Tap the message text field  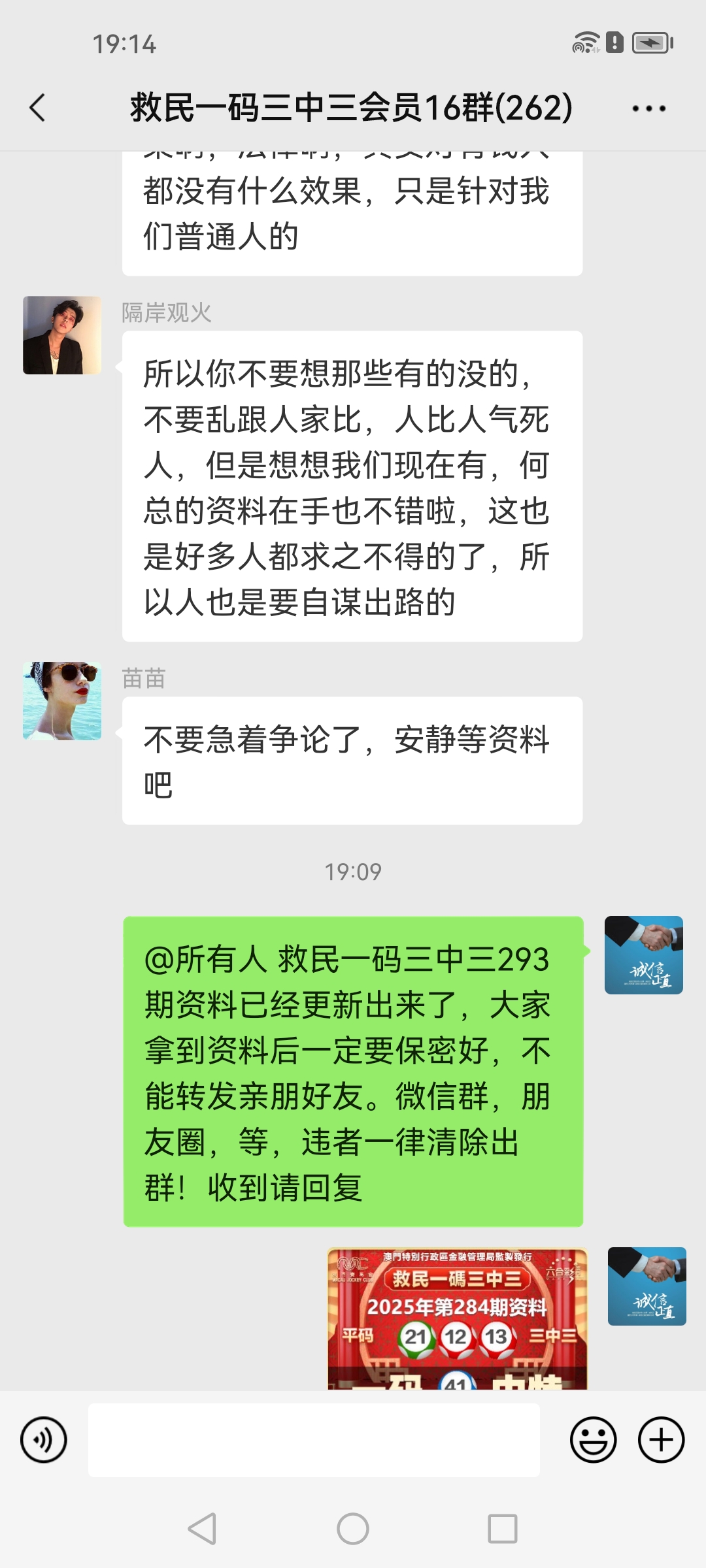pos(314,1440)
